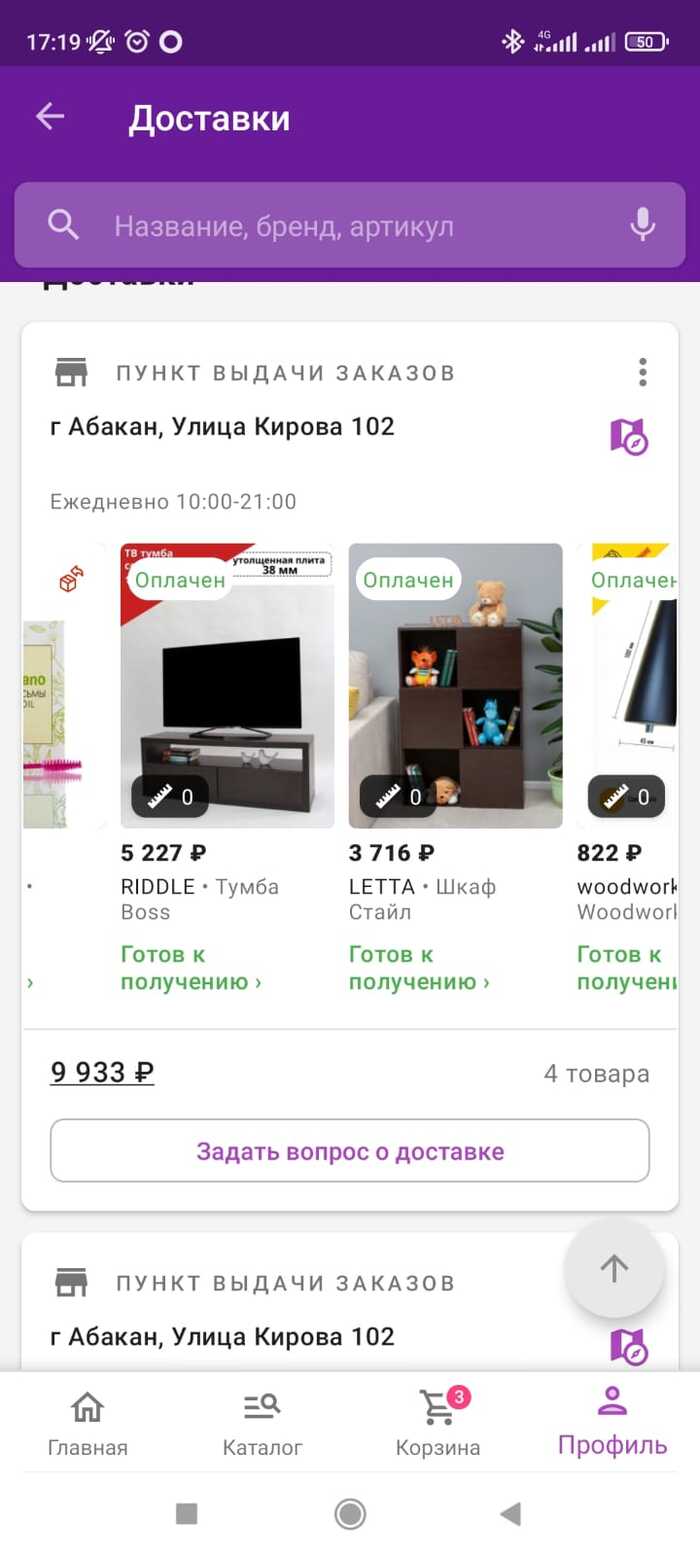Screen dimensions: 700x1556
Task: Go back from the Доставки screen
Action: pyautogui.click(x=50, y=117)
